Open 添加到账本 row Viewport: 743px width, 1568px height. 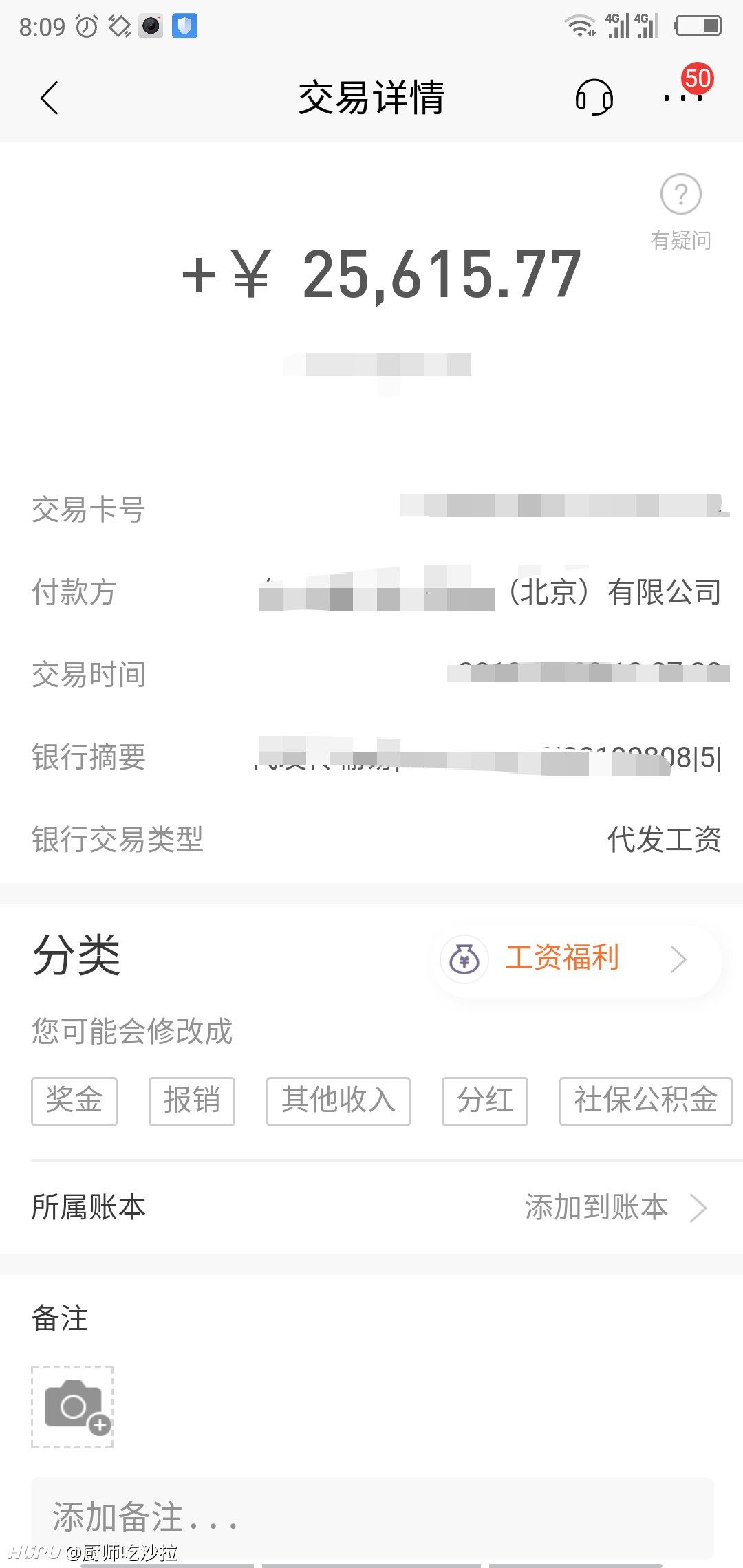[371, 1207]
